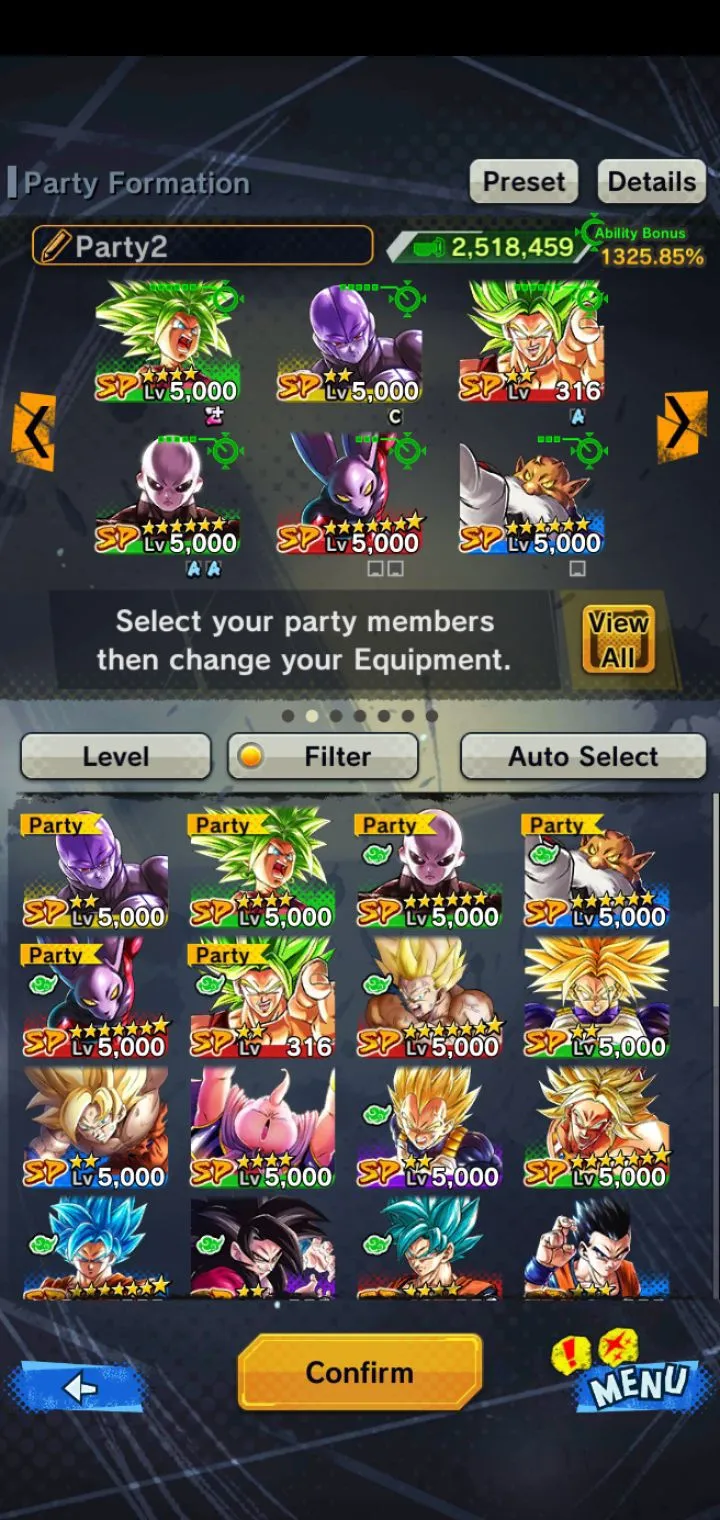720x1520 pixels.
Task: Select the Level 316 character in party slots
Action: [532, 345]
